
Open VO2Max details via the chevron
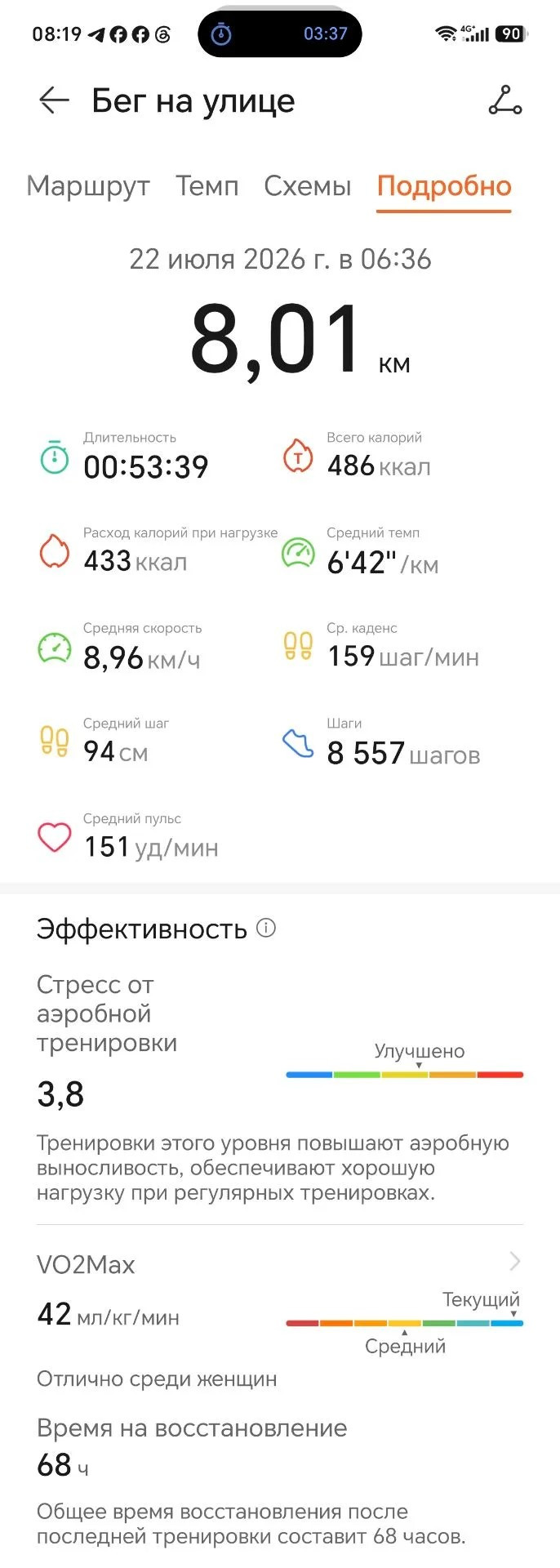pyautogui.click(x=515, y=1262)
